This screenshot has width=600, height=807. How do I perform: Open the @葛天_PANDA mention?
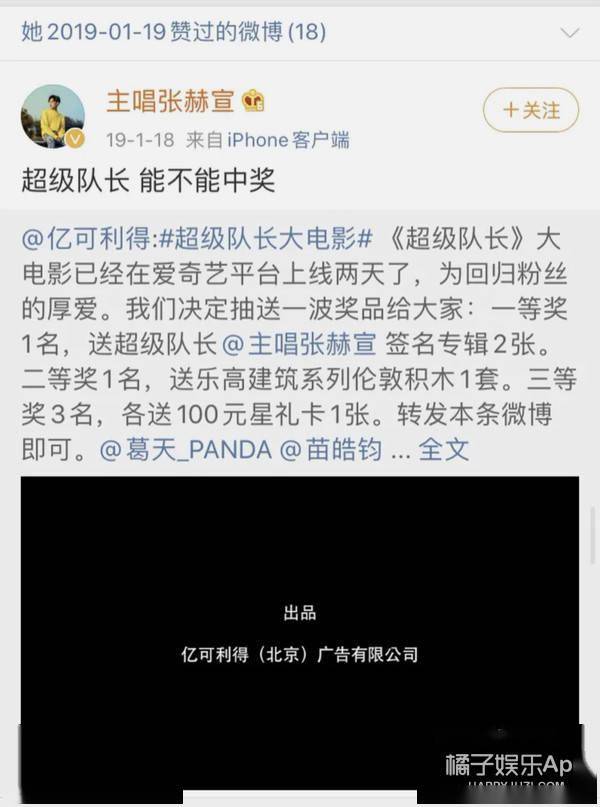[185, 449]
